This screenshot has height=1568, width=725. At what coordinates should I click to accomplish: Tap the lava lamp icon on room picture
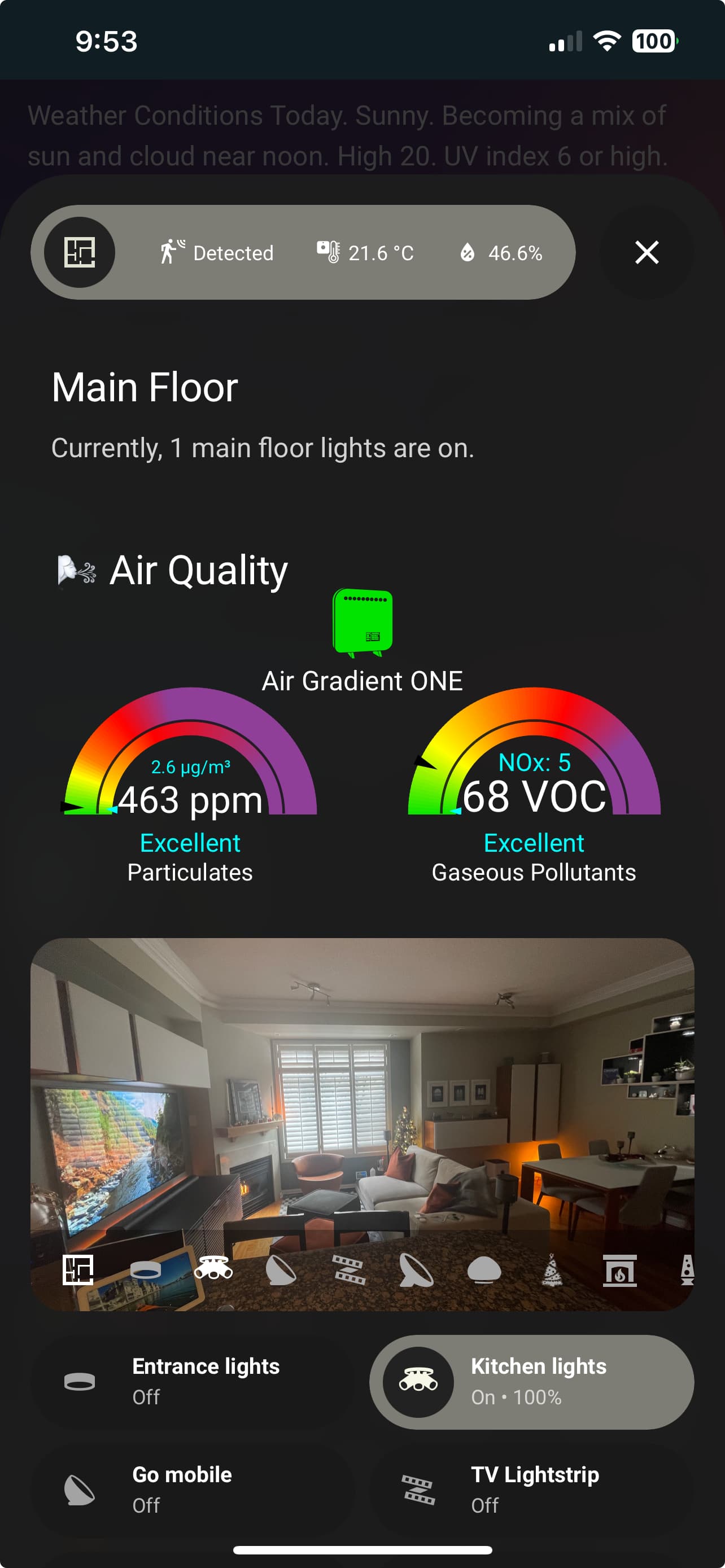click(x=687, y=1271)
